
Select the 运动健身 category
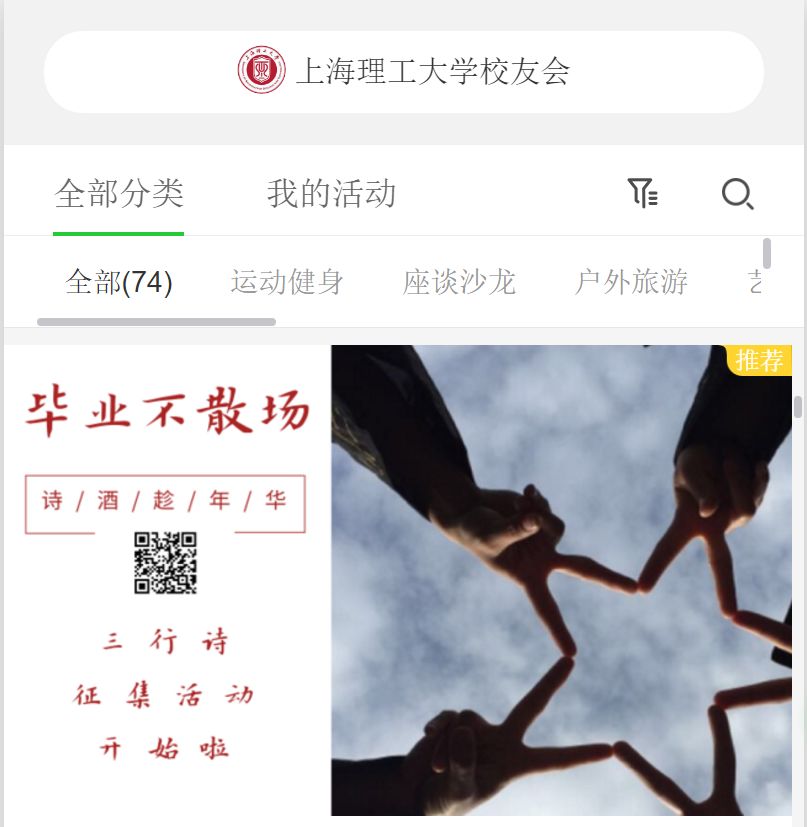(x=287, y=283)
